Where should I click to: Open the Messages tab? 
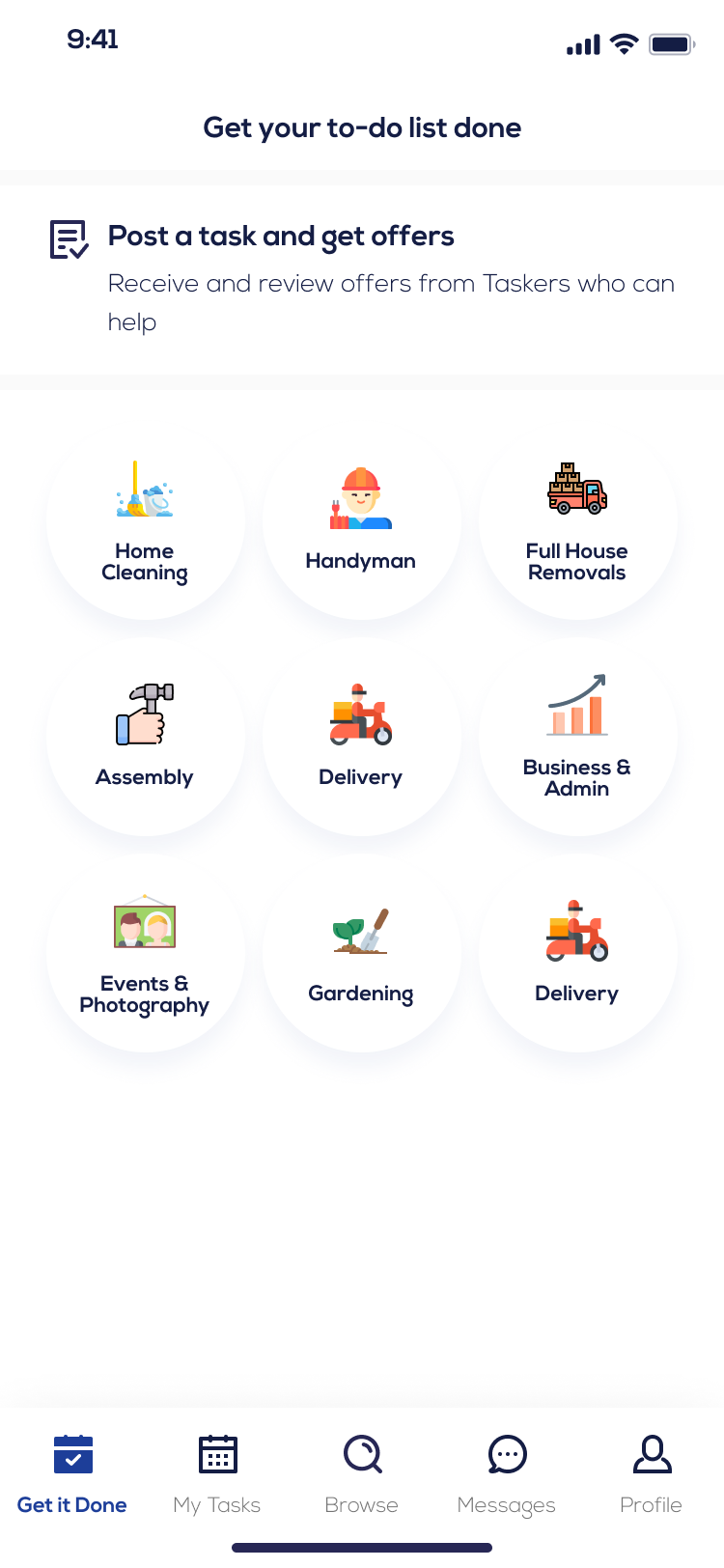[507, 1474]
